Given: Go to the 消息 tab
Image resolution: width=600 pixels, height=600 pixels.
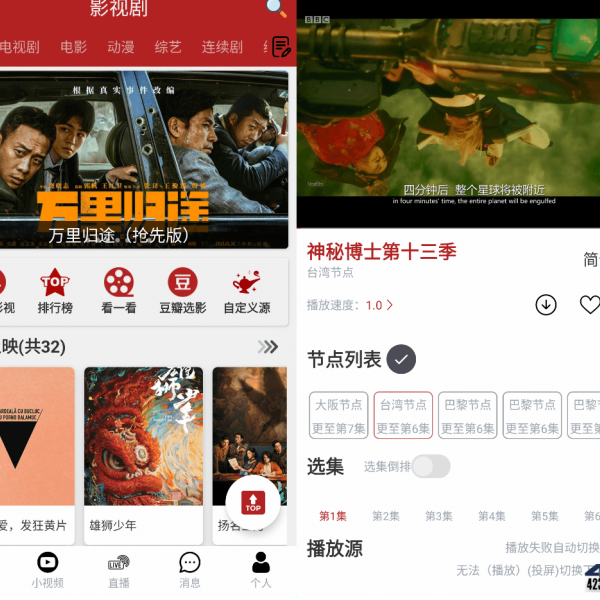Looking at the screenshot, I should [189, 570].
